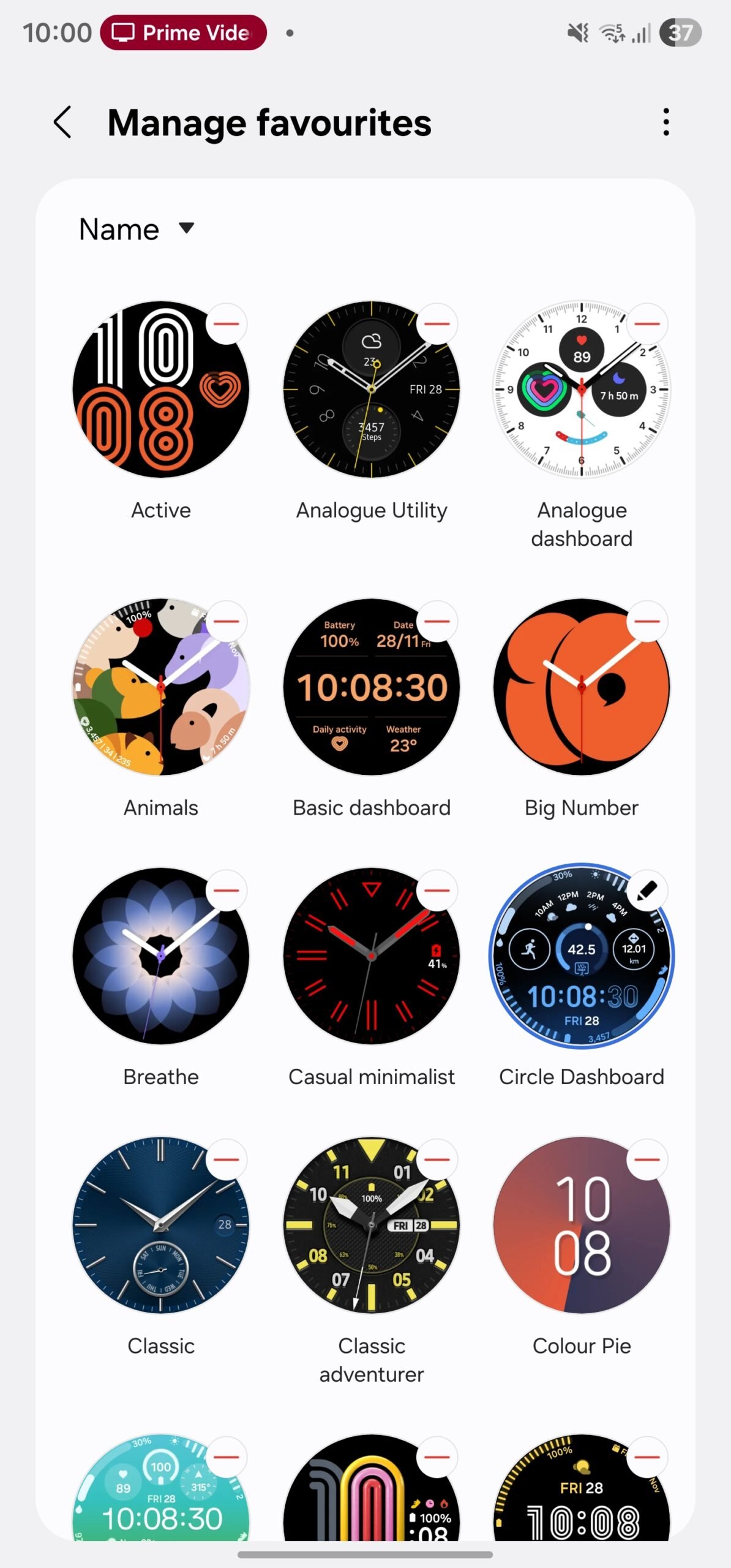731x1568 pixels.
Task: Select the Animals watch face preview
Action: 160,686
